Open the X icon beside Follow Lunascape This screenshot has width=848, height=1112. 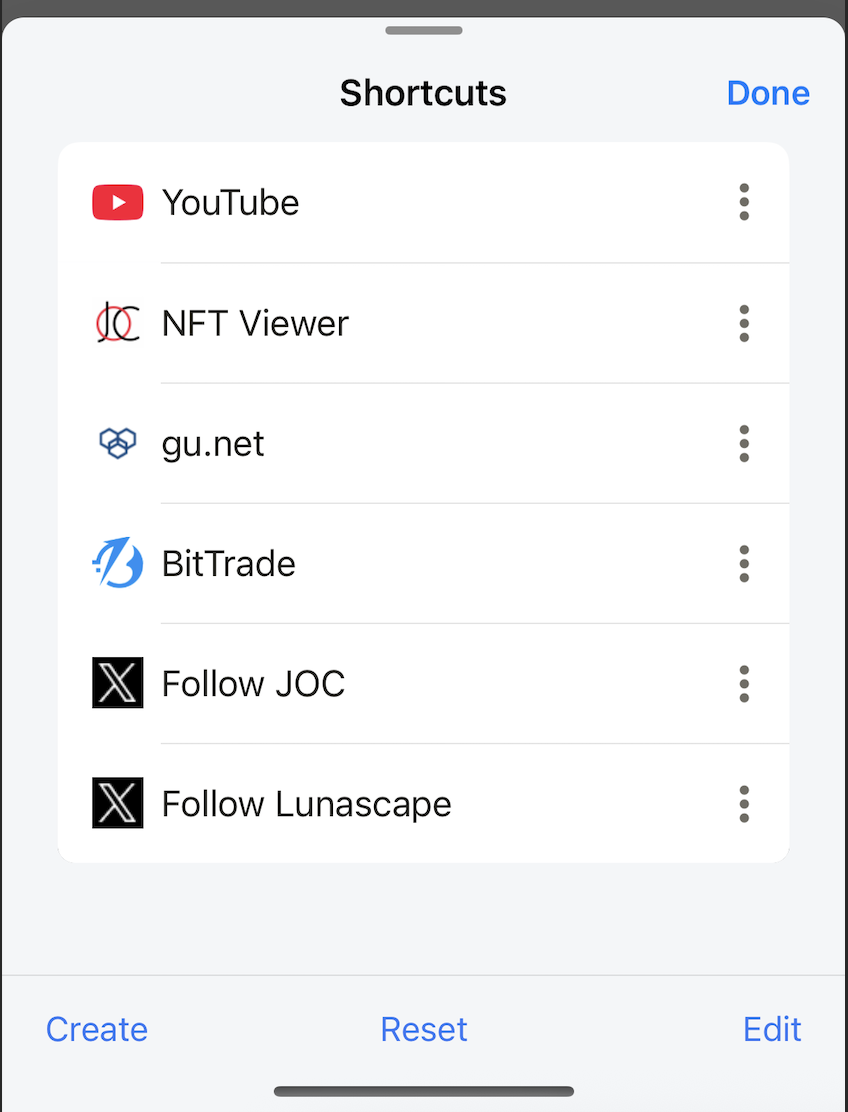(x=117, y=803)
